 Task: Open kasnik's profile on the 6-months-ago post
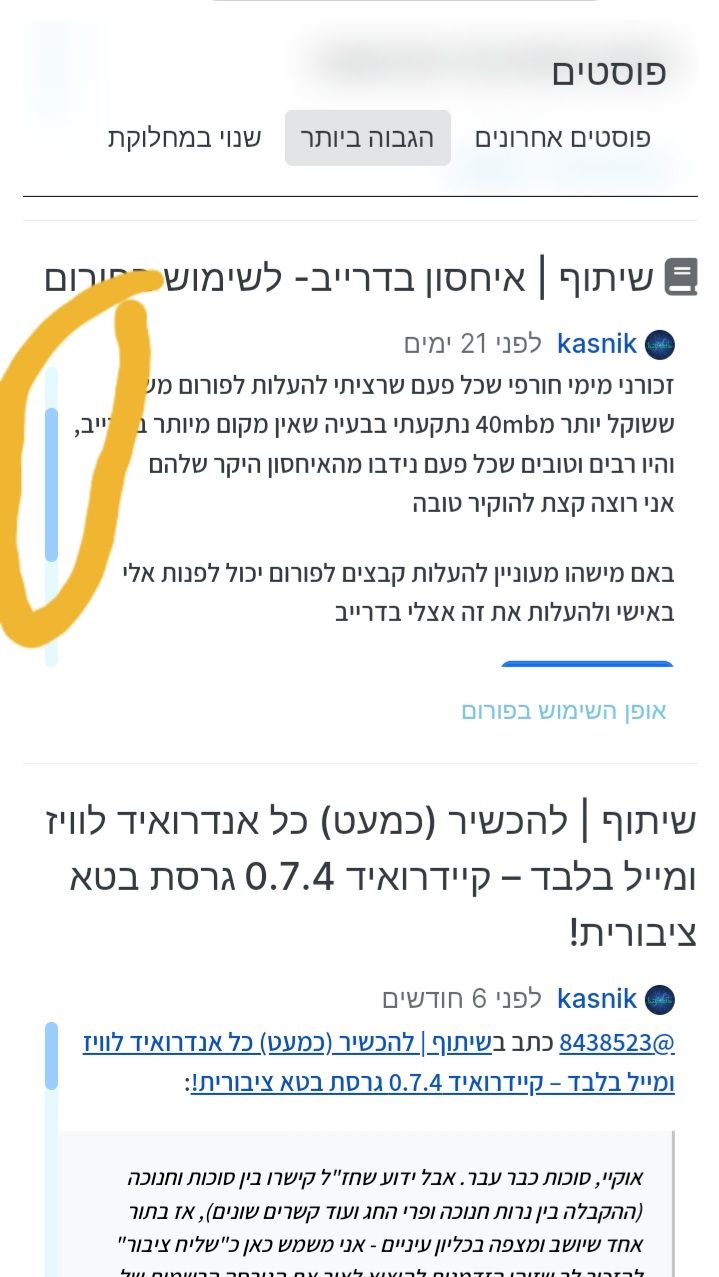[597, 999]
